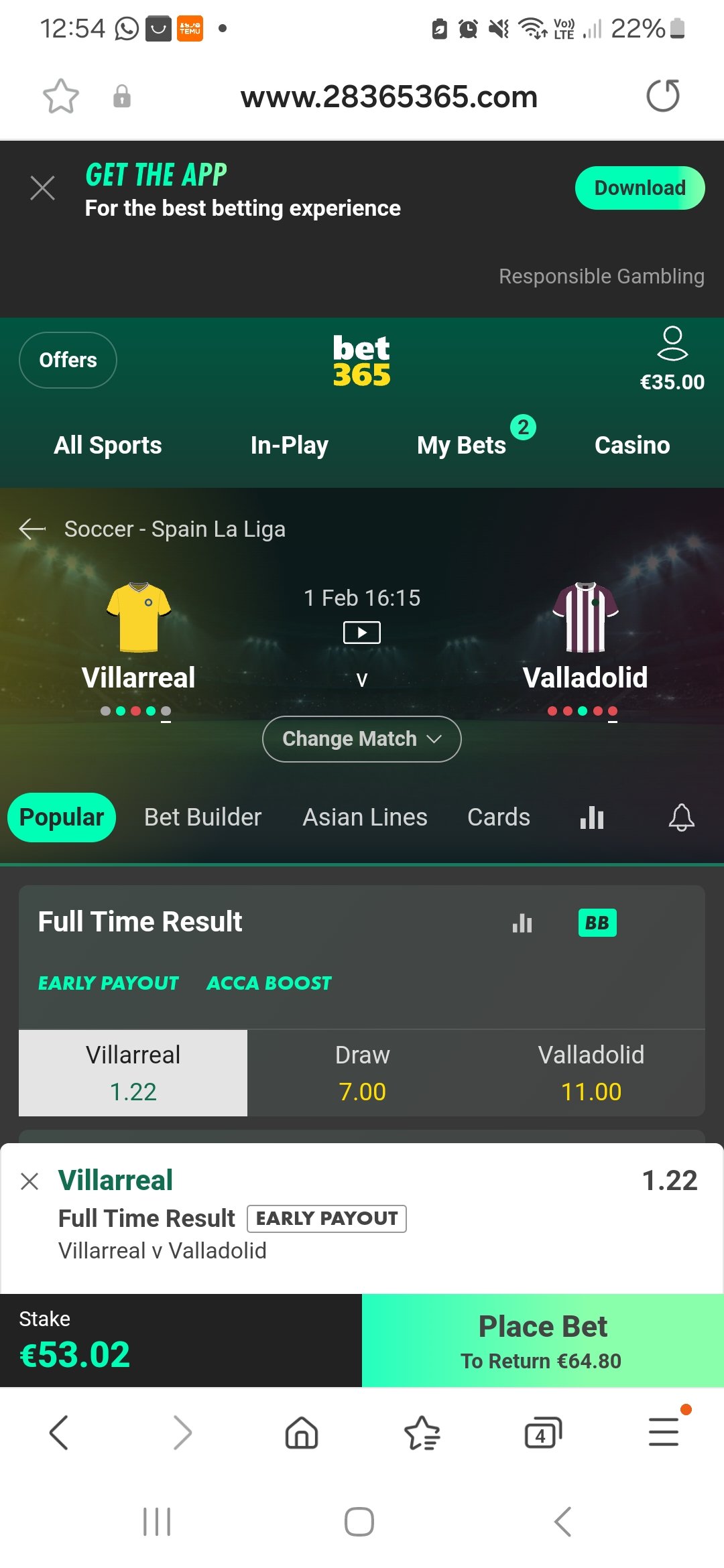Tap the Download app button

(x=639, y=188)
